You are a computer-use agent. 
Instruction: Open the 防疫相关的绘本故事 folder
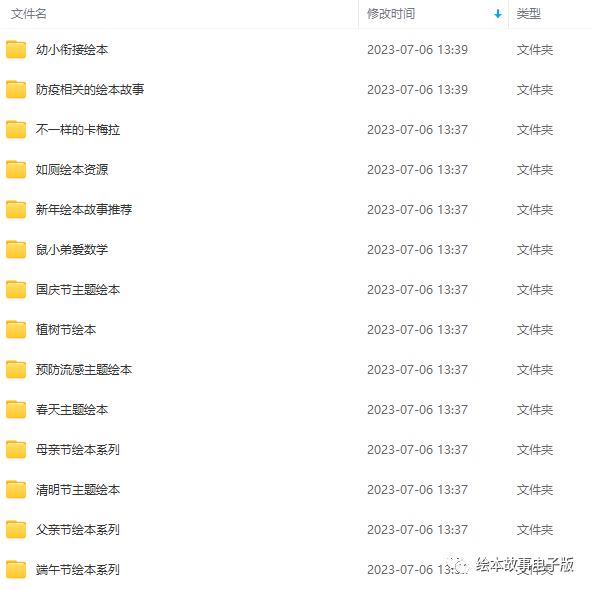pyautogui.click(x=90, y=90)
